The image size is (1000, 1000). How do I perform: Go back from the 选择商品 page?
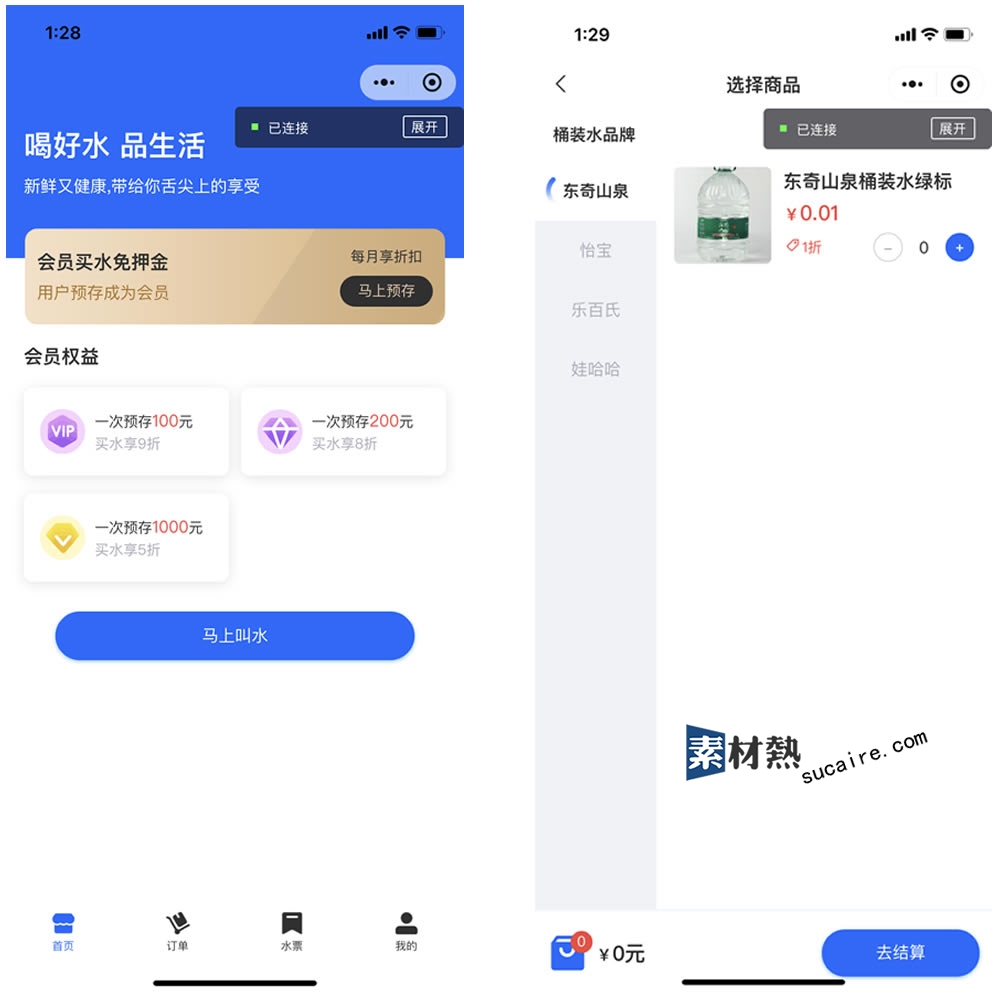click(561, 84)
